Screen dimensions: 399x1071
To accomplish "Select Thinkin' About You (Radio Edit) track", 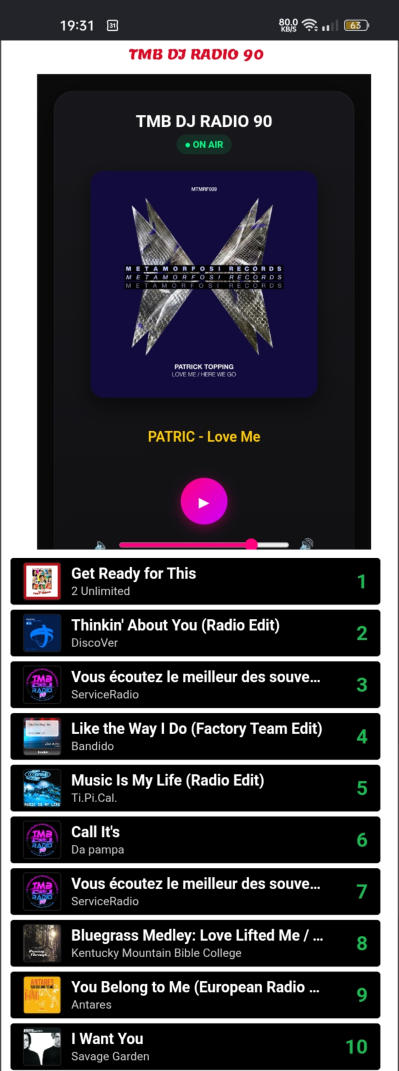I will [195, 633].
